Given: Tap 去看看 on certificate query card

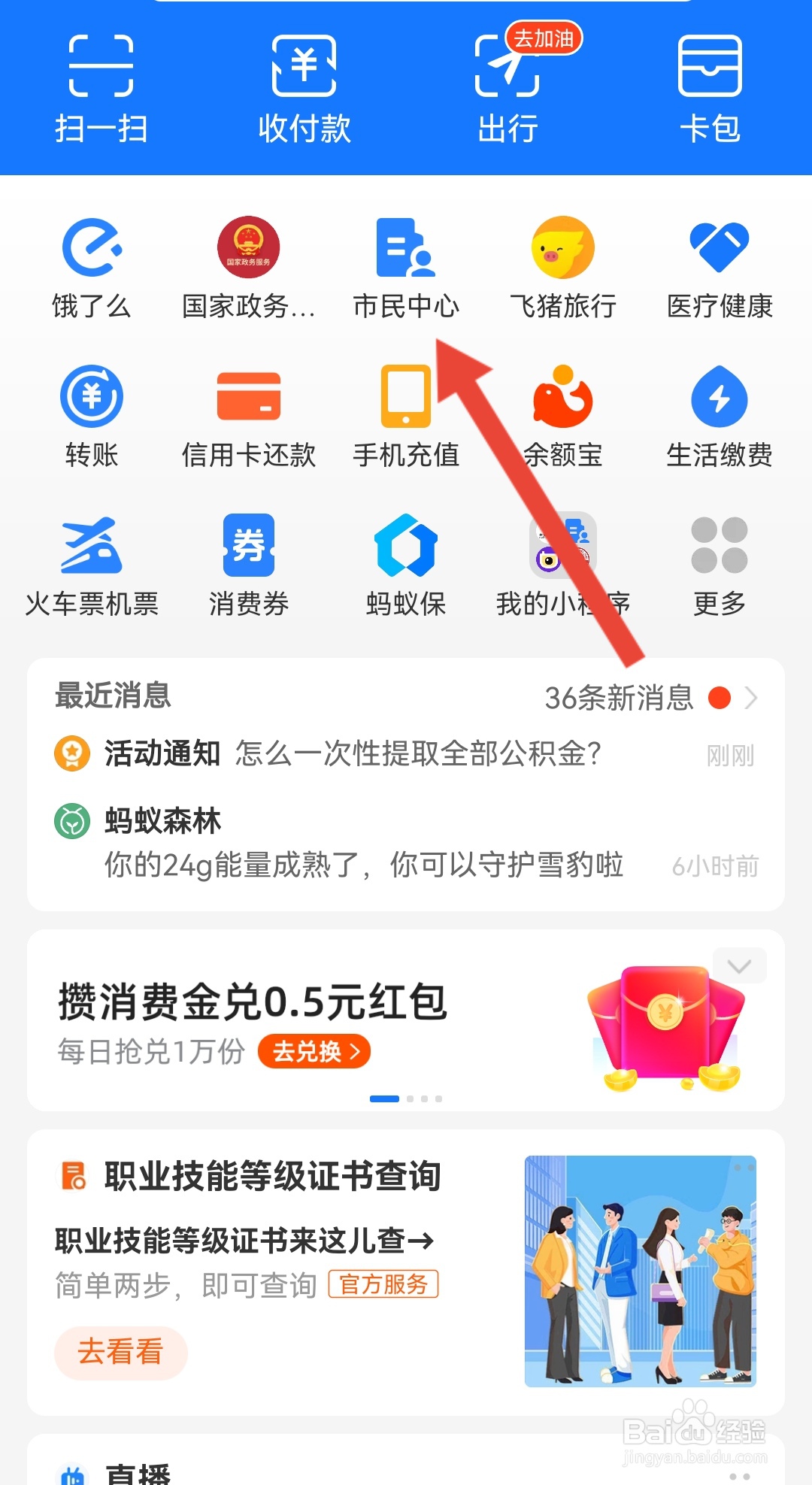Looking at the screenshot, I should 120,1352.
